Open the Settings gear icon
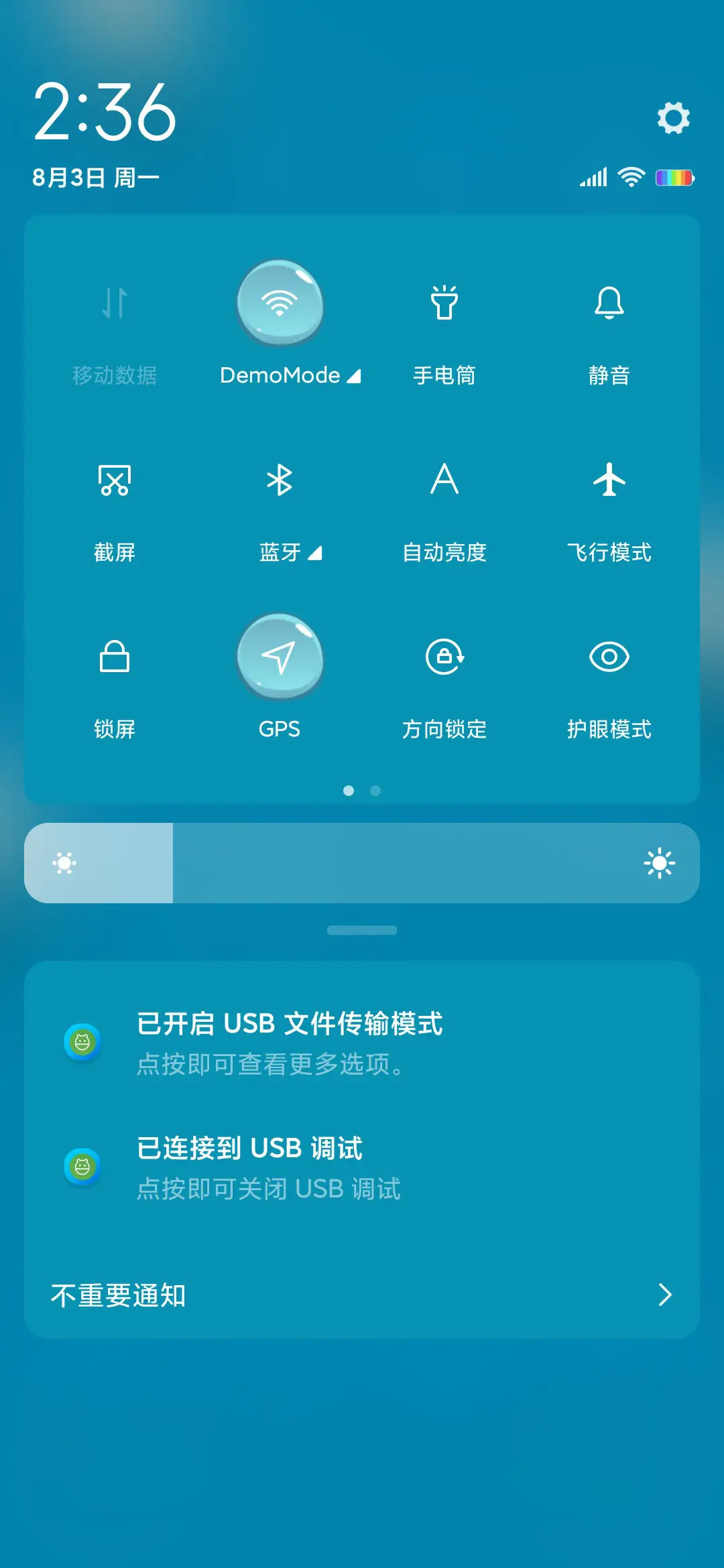This screenshot has width=724, height=1568. point(673,118)
